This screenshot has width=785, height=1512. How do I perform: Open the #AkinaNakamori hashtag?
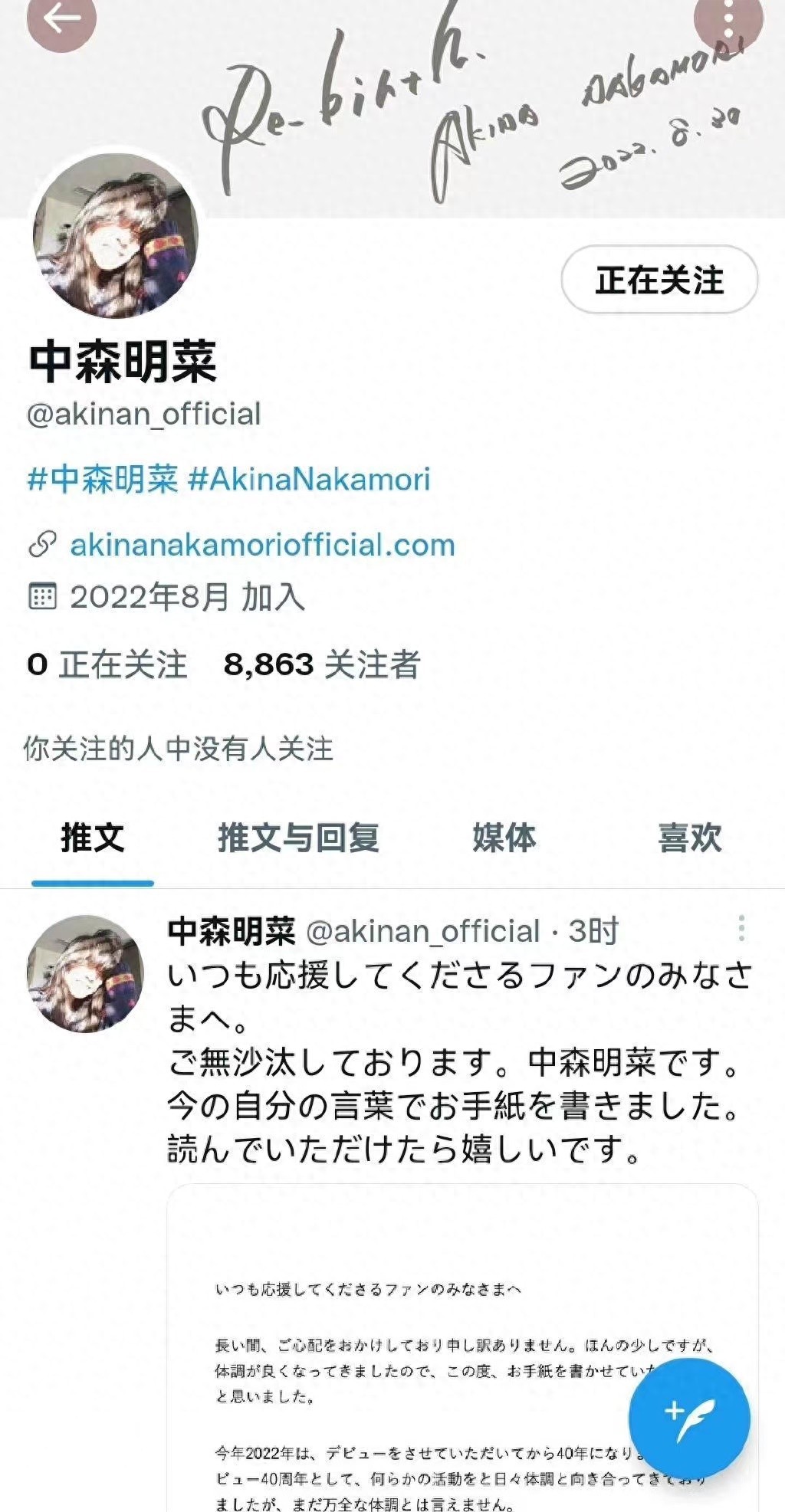click(309, 480)
